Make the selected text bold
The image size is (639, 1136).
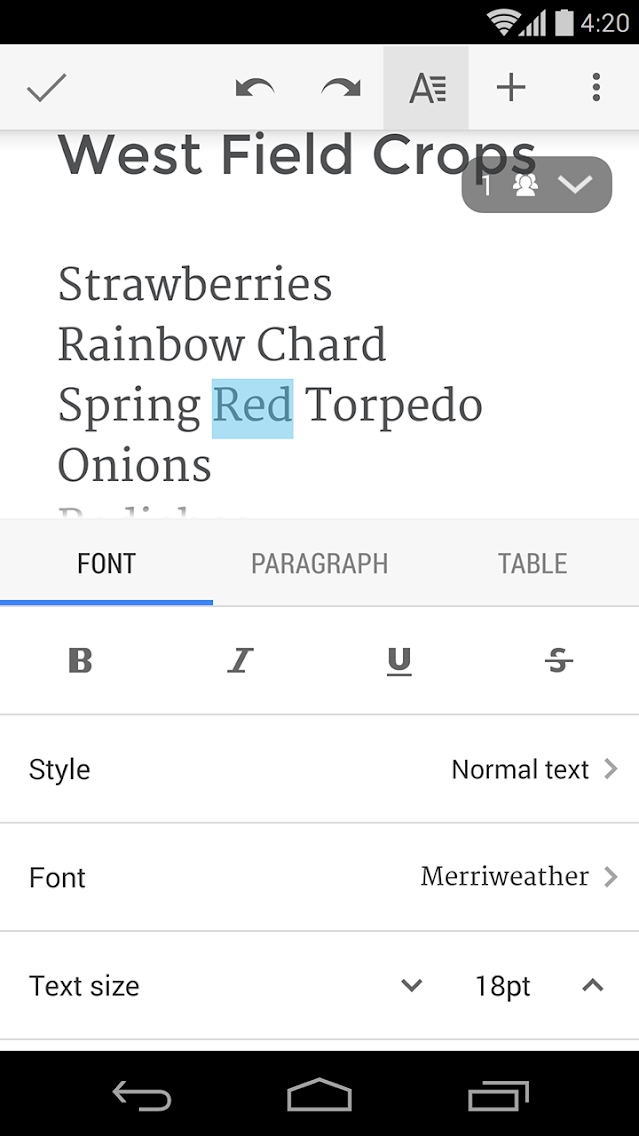click(x=80, y=660)
